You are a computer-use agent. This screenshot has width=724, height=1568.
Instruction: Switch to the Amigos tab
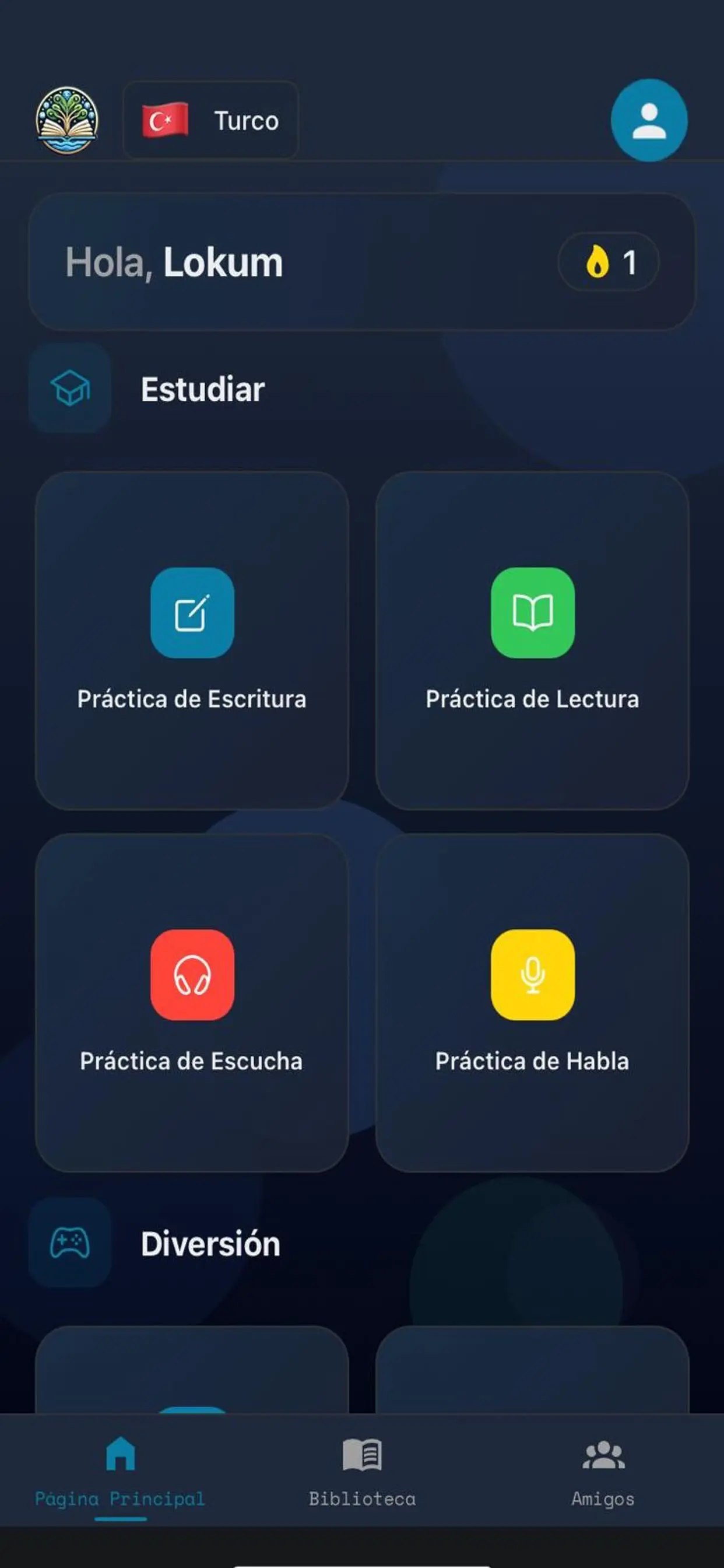(x=603, y=1473)
